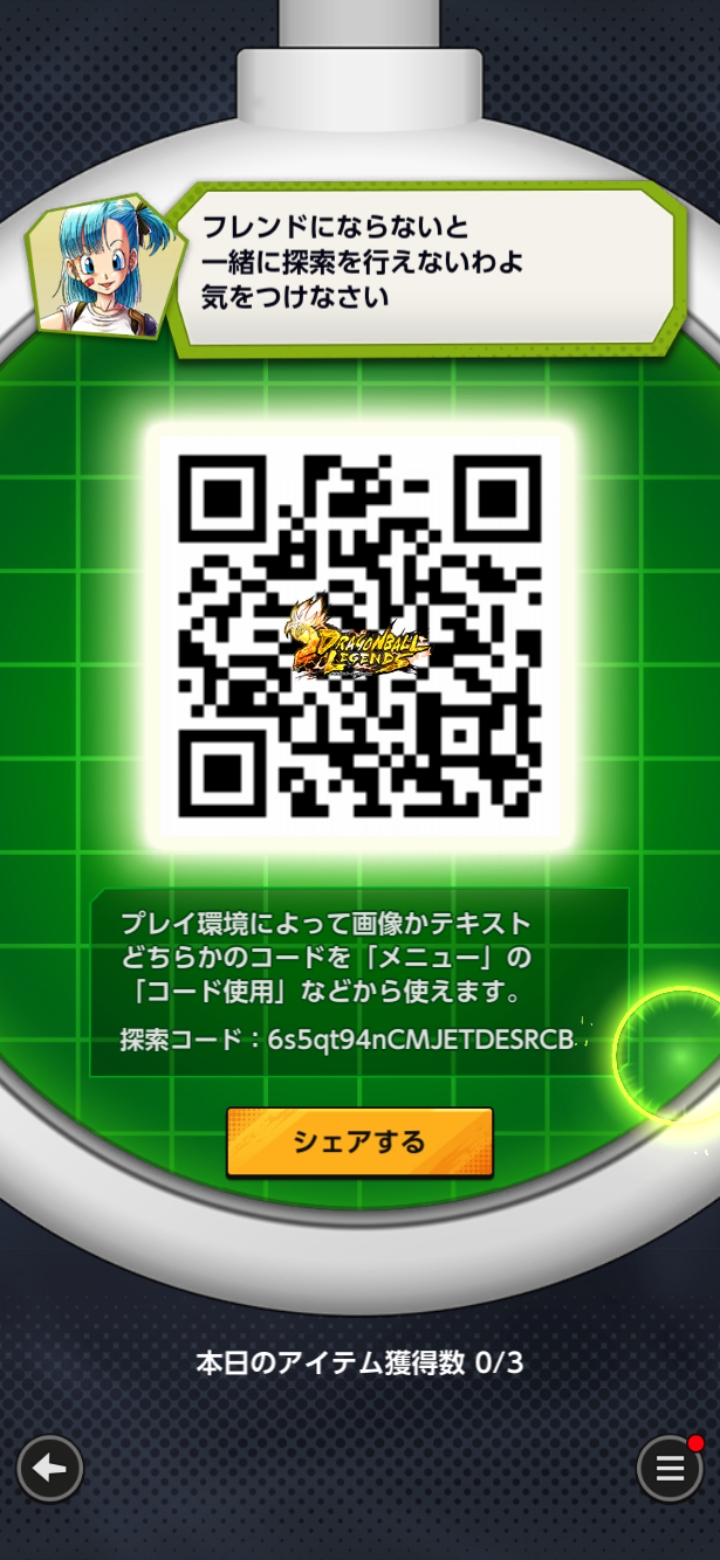Tap the orange シェアする share button
Screen dimensions: 720x1560
359,1141
